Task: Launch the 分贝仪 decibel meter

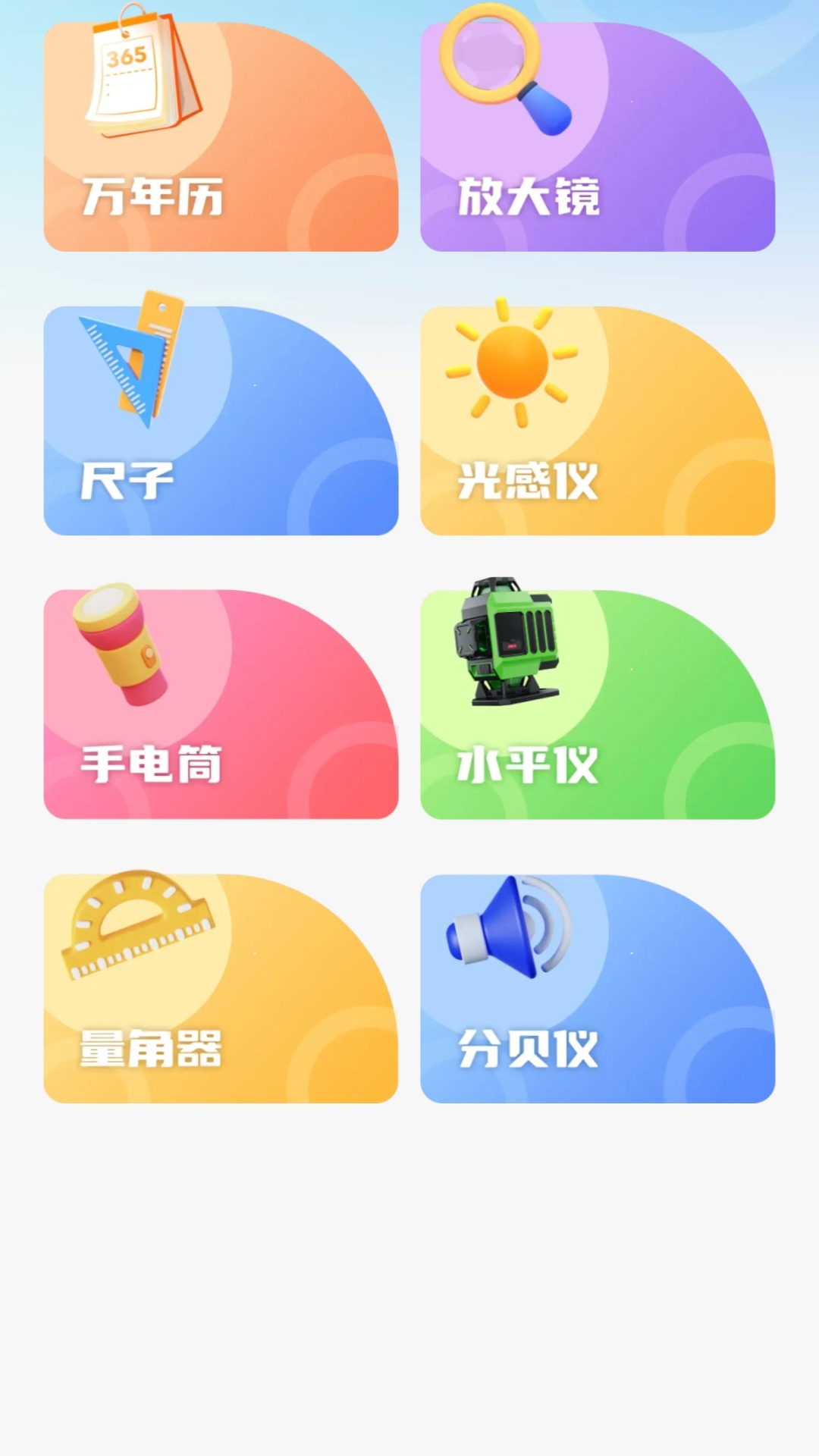Action: click(598, 989)
